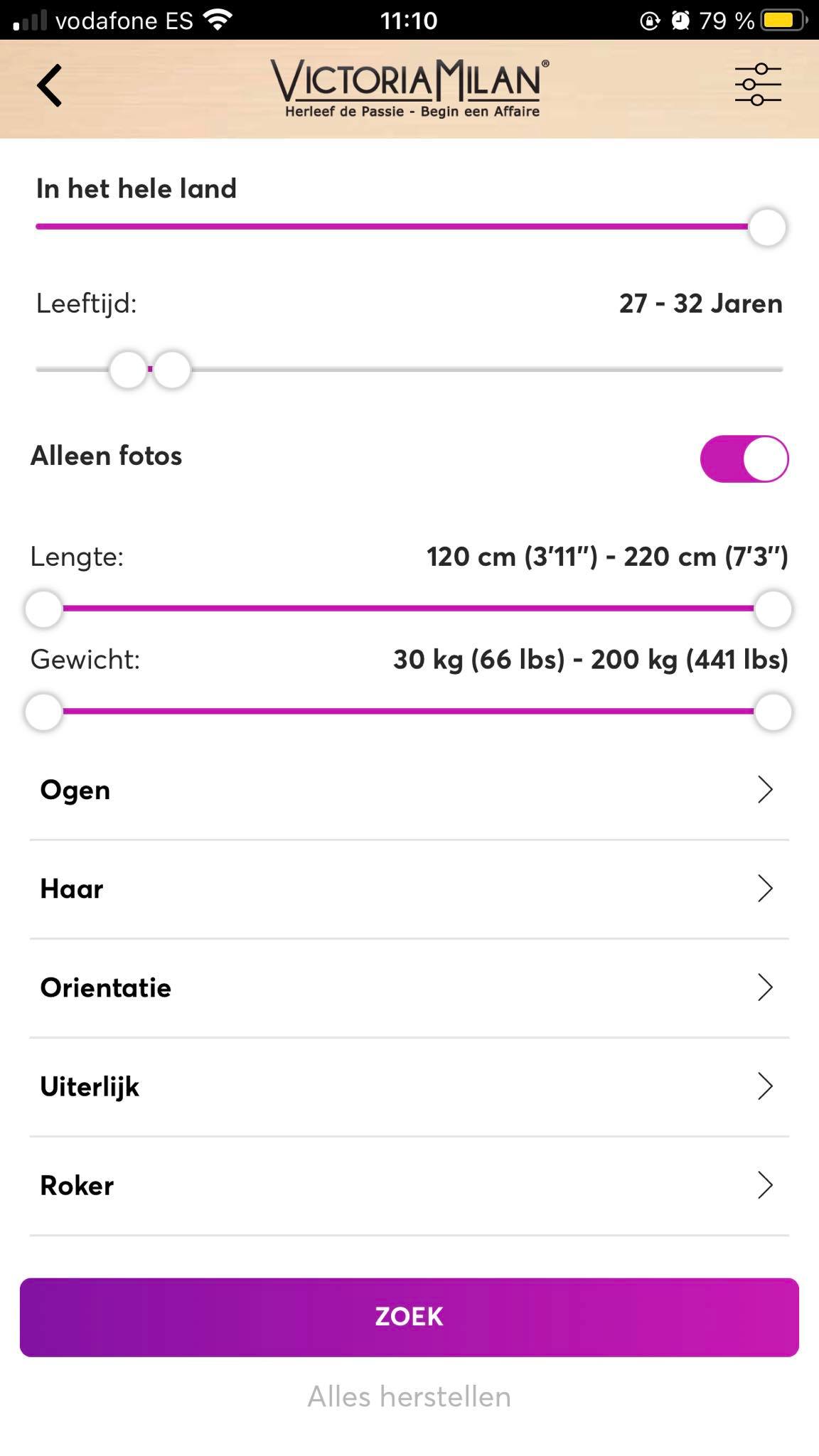Open the Ogen filter options
Image resolution: width=819 pixels, height=1456 pixels.
[409, 791]
